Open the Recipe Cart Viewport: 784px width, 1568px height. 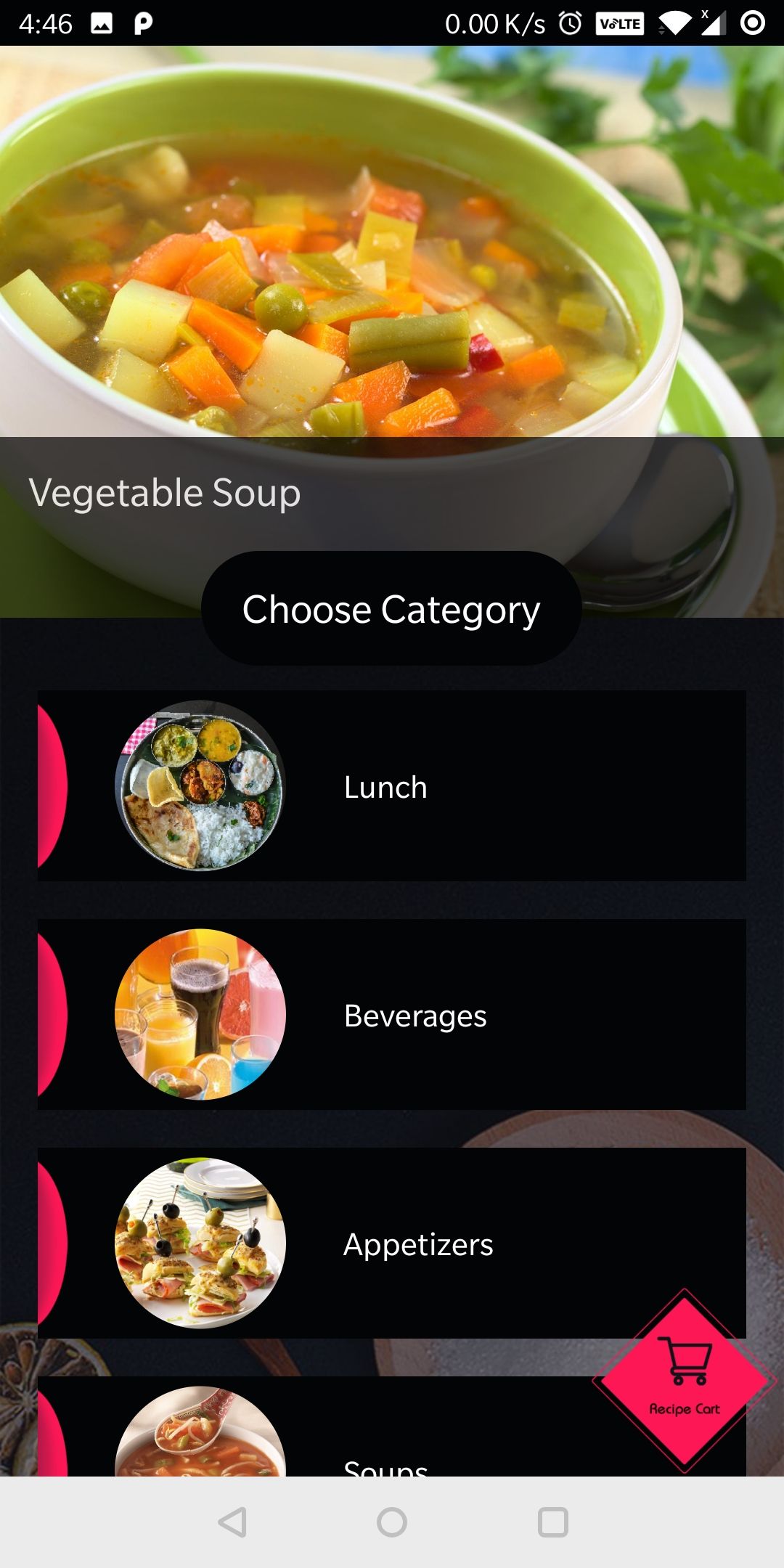point(684,1381)
